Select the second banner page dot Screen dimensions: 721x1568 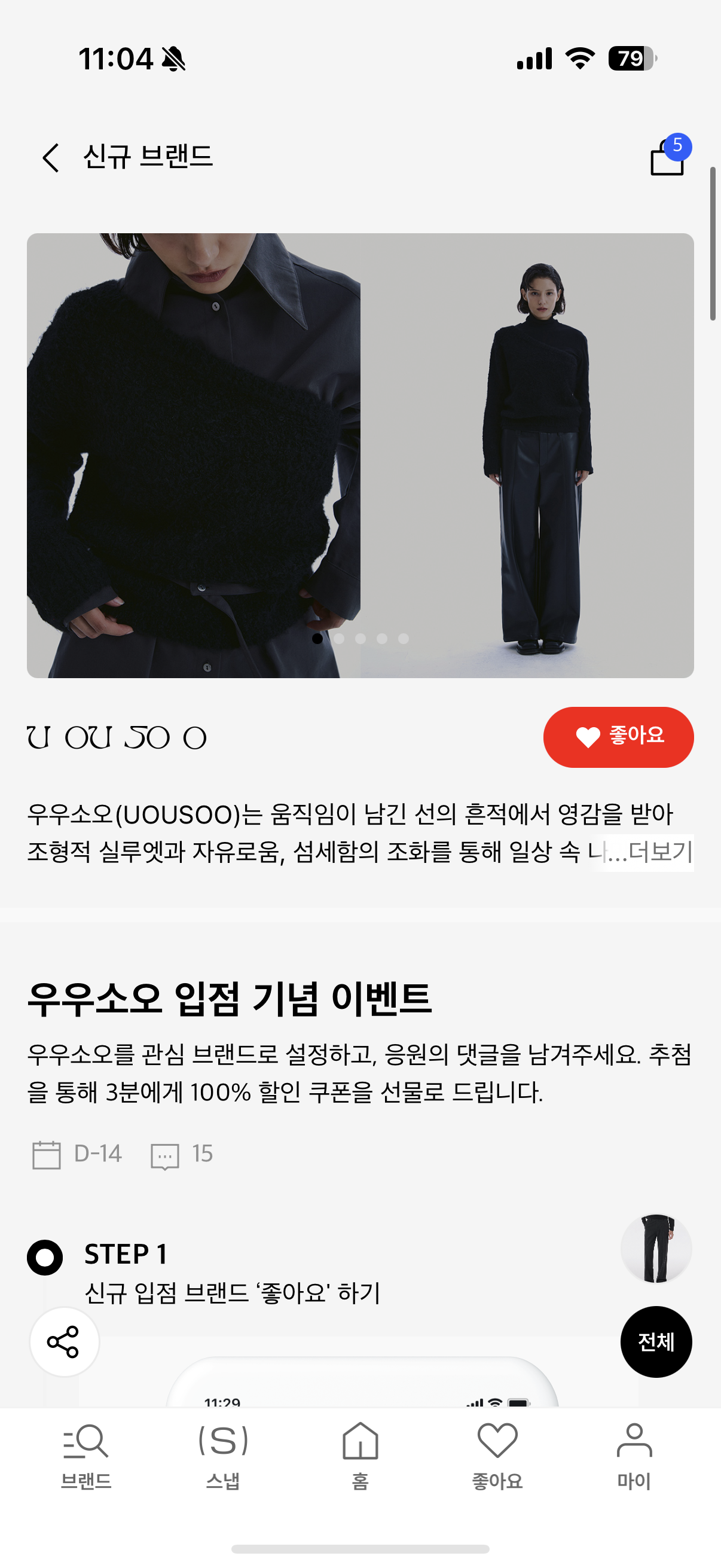click(339, 639)
